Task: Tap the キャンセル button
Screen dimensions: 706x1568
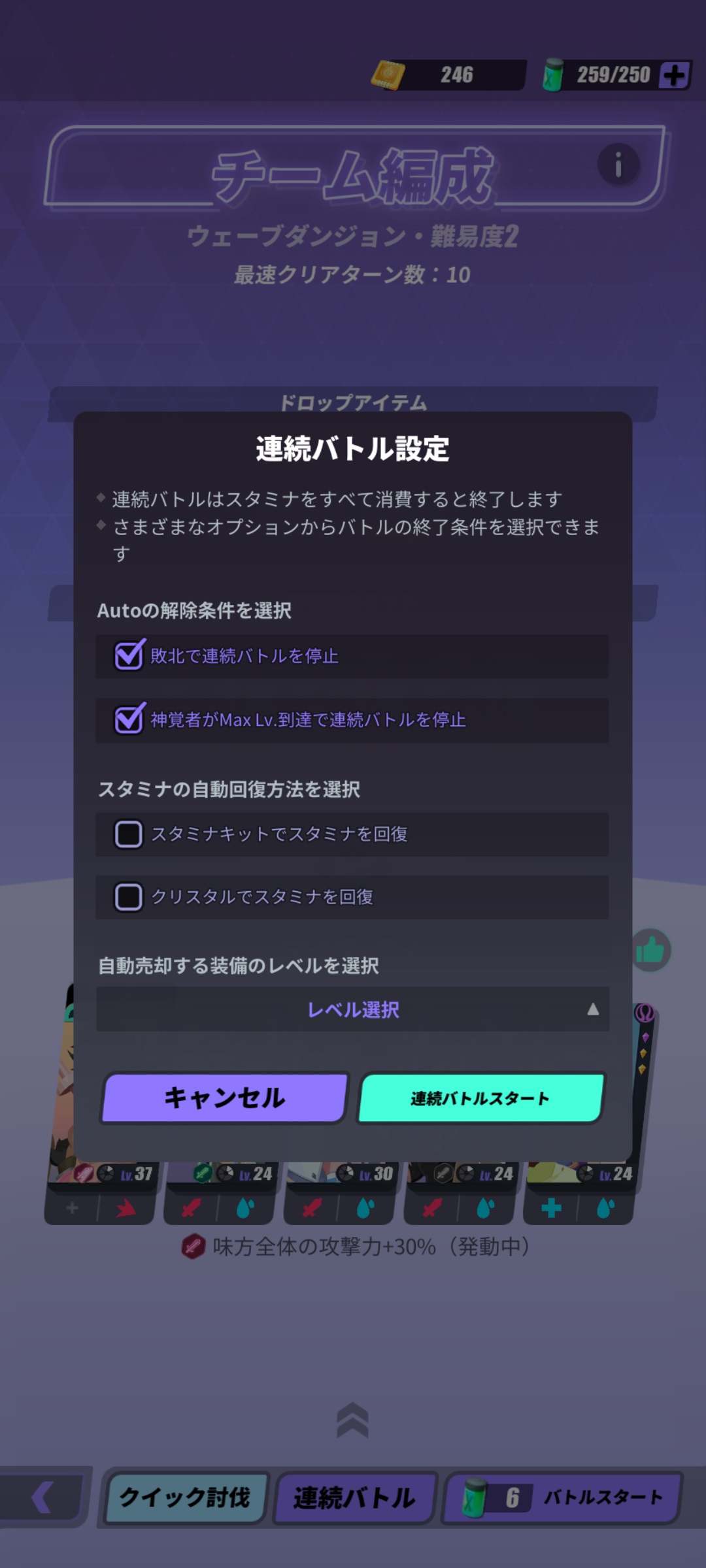Action: point(224,1098)
